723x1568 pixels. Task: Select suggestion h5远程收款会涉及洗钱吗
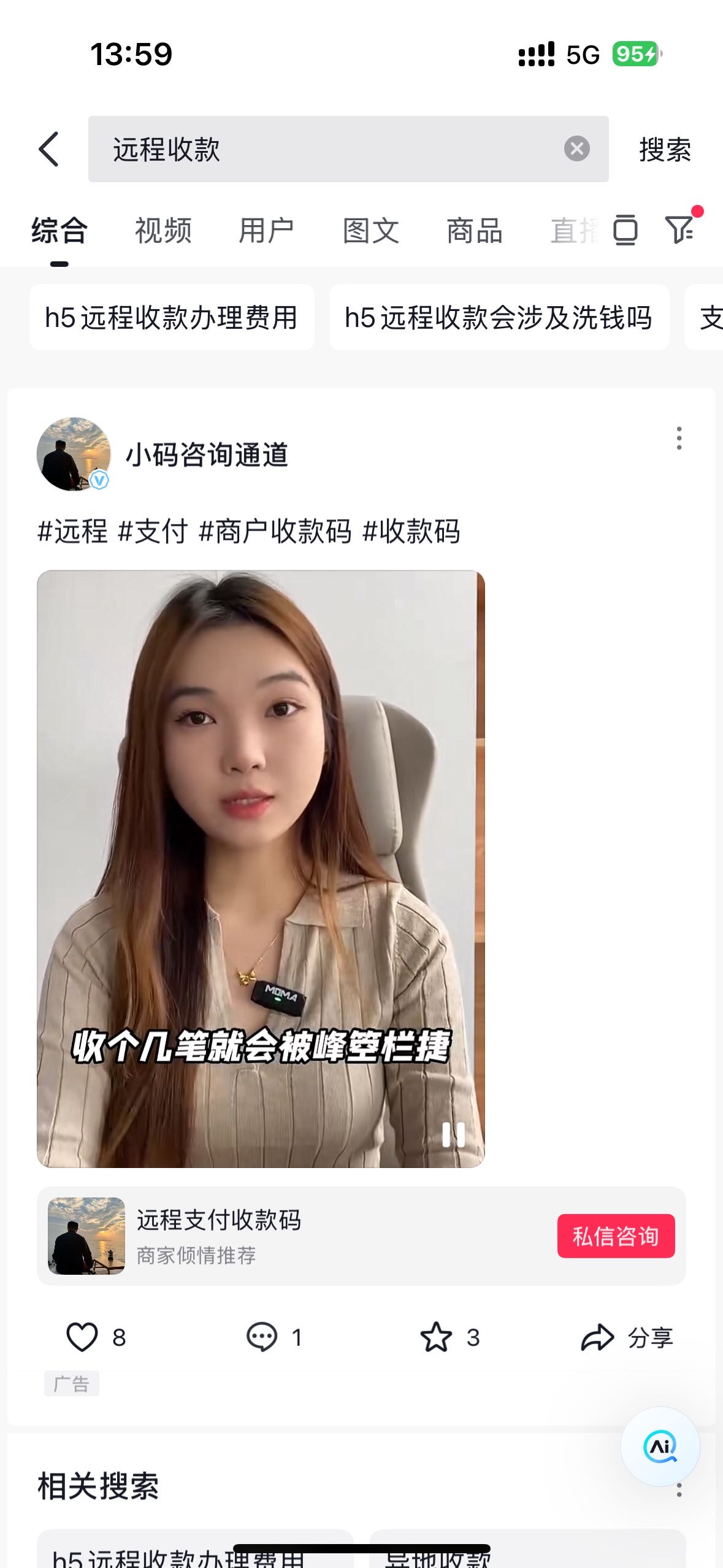tap(499, 317)
